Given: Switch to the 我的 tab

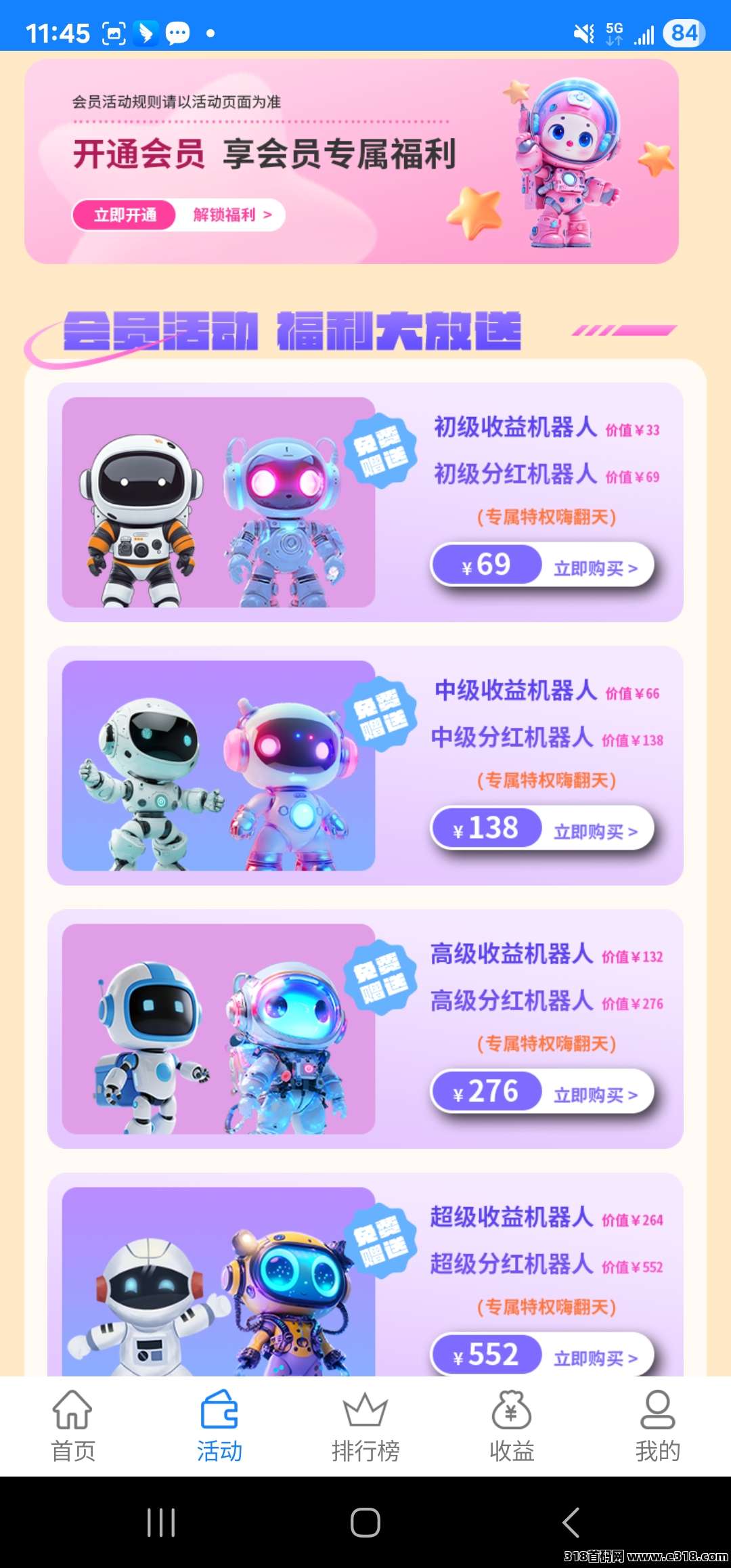Looking at the screenshot, I should [x=657, y=1426].
